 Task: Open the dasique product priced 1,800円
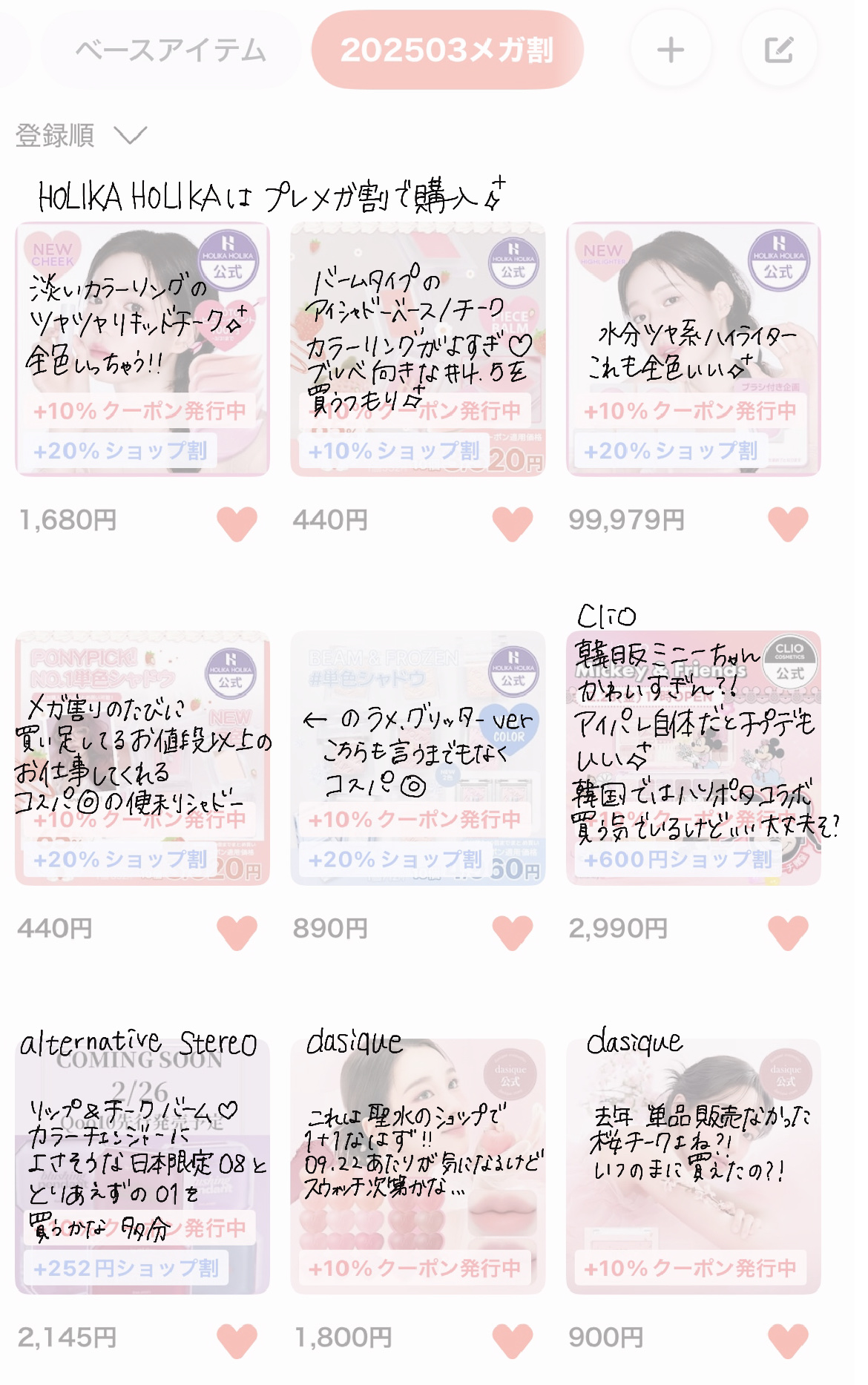tap(418, 1166)
